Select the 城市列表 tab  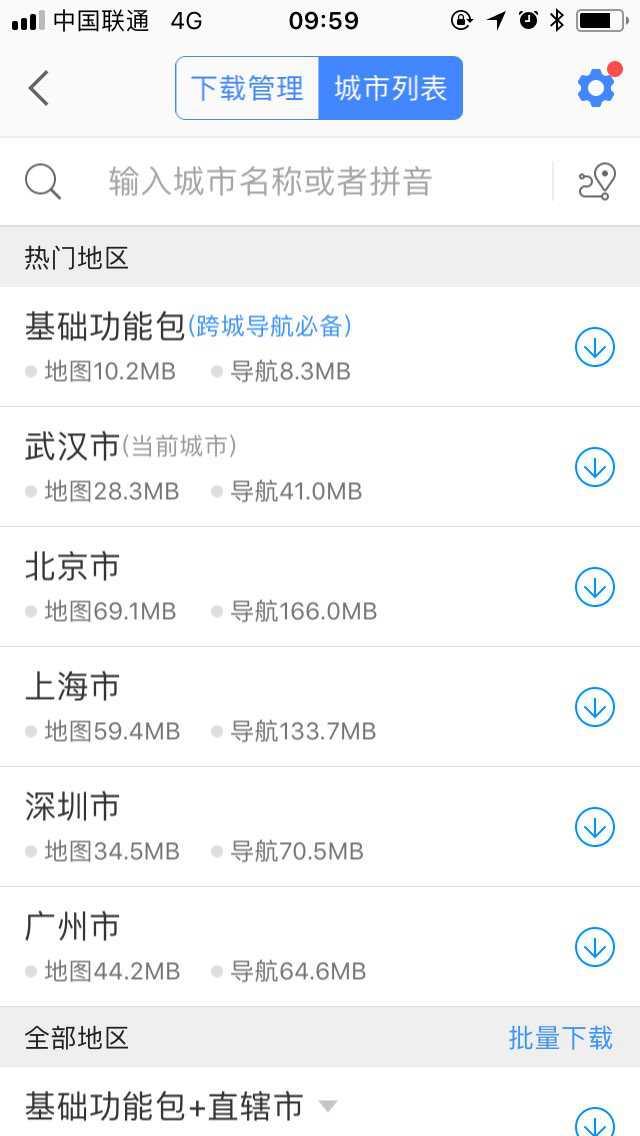point(391,88)
